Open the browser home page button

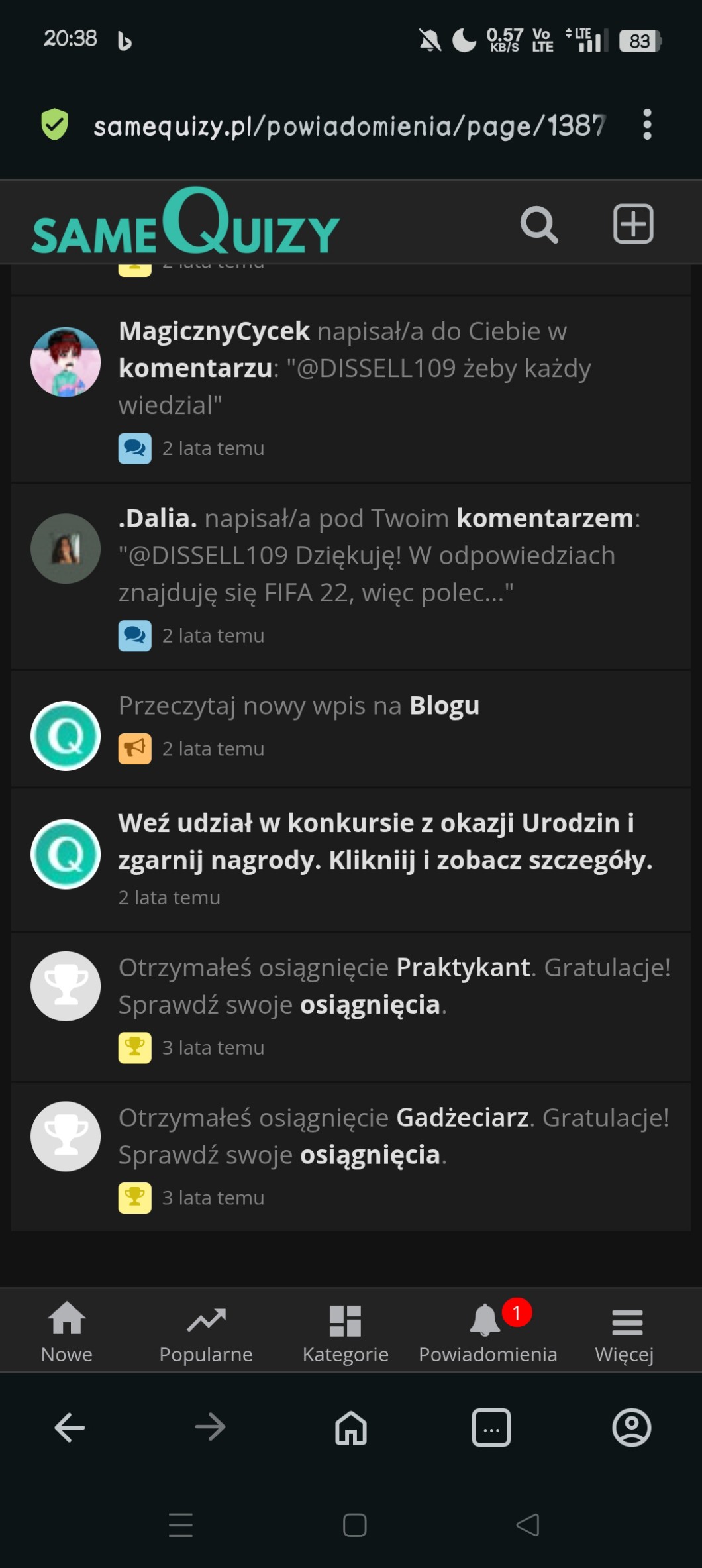(351, 1427)
